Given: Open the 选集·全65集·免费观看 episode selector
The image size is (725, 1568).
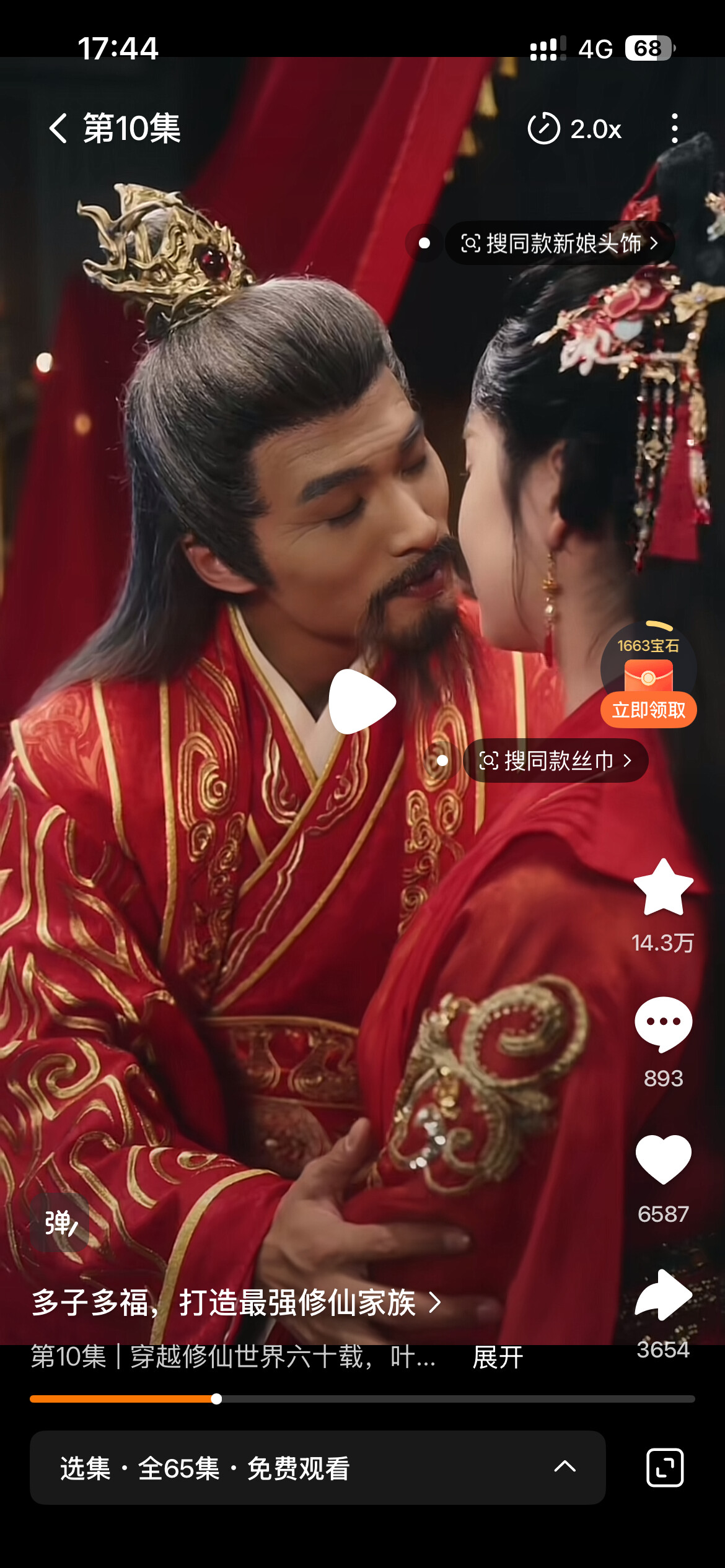Looking at the screenshot, I should click(318, 1468).
